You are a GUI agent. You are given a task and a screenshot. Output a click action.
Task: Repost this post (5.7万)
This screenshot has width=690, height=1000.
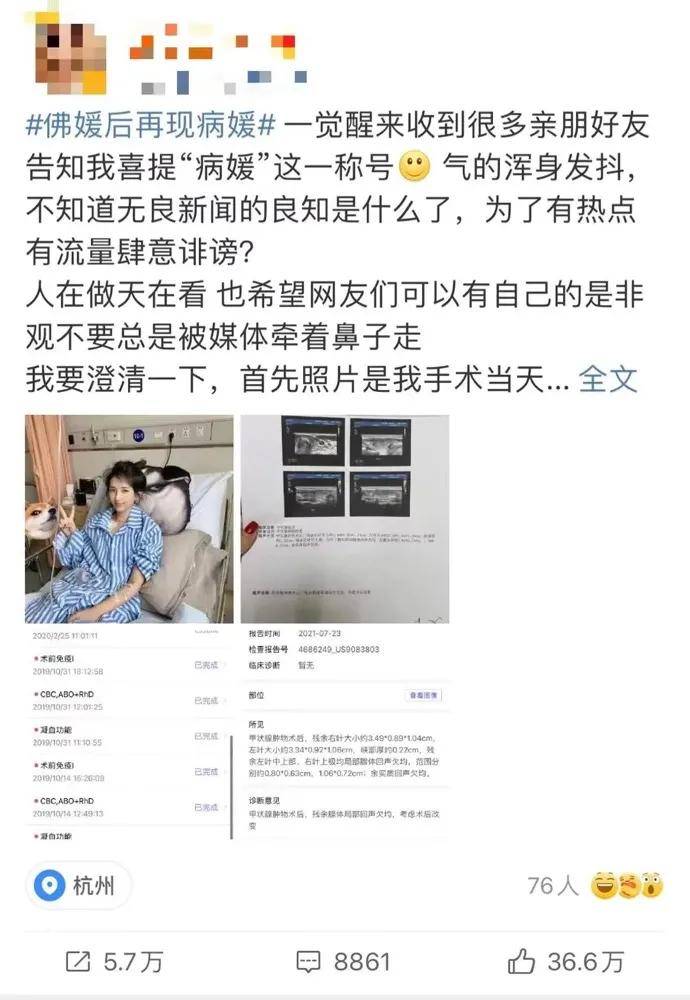(x=114, y=962)
